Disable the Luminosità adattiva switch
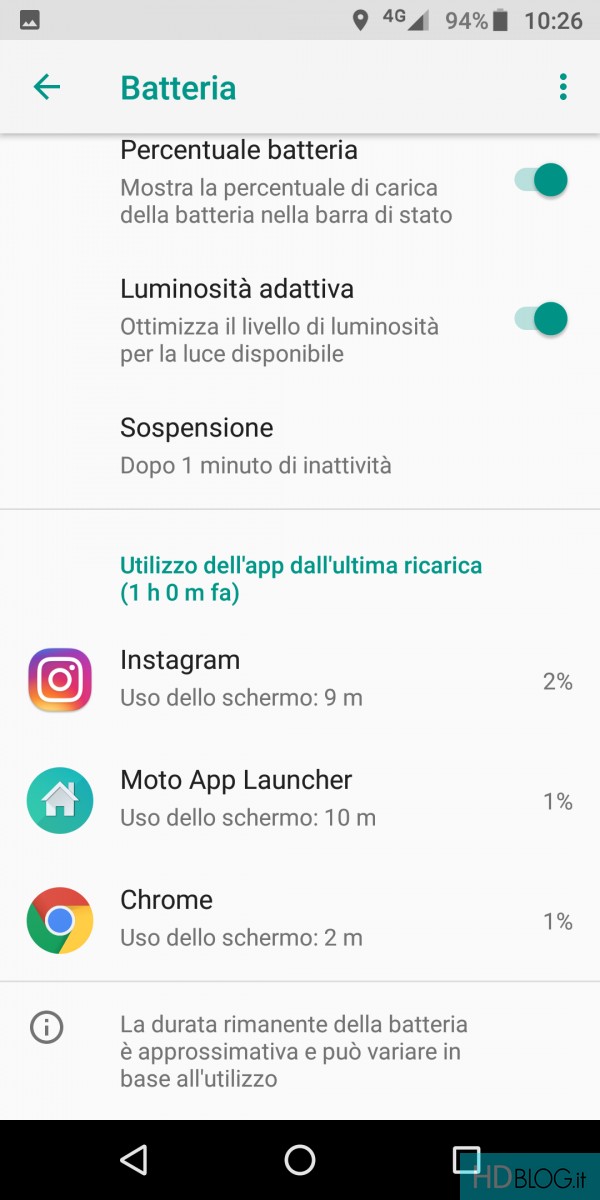This screenshot has width=600, height=1200. (541, 319)
